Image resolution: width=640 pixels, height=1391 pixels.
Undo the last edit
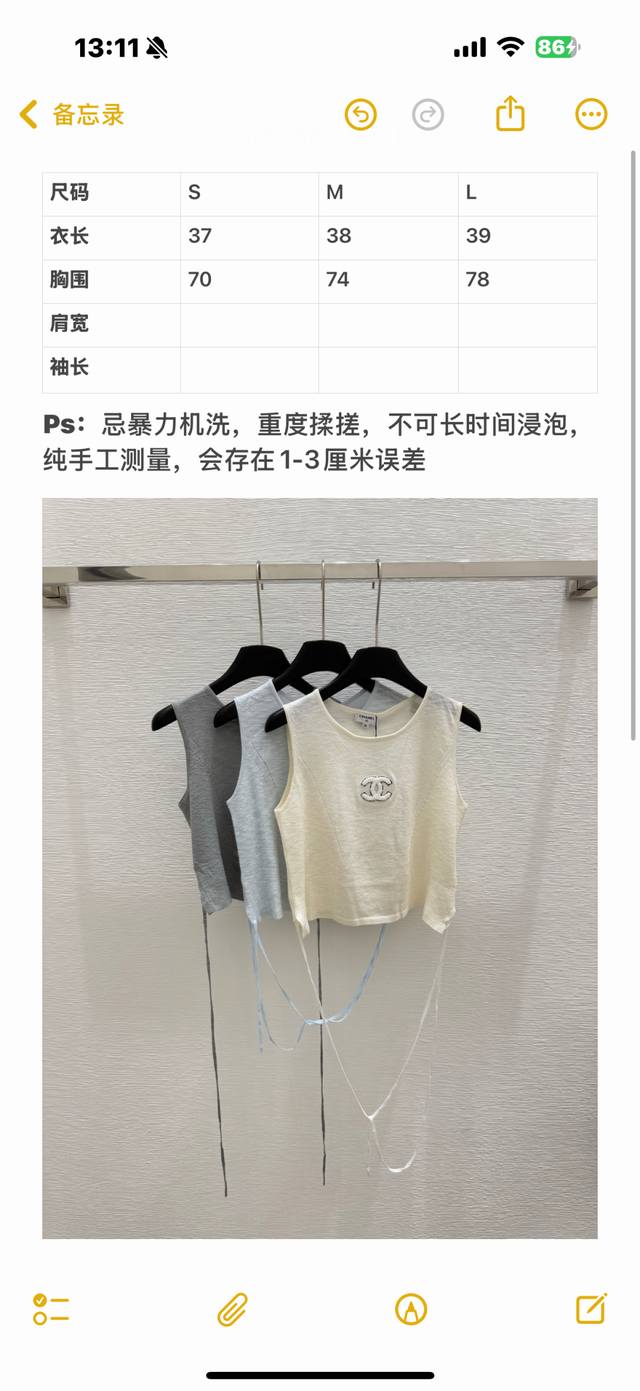pos(361,115)
